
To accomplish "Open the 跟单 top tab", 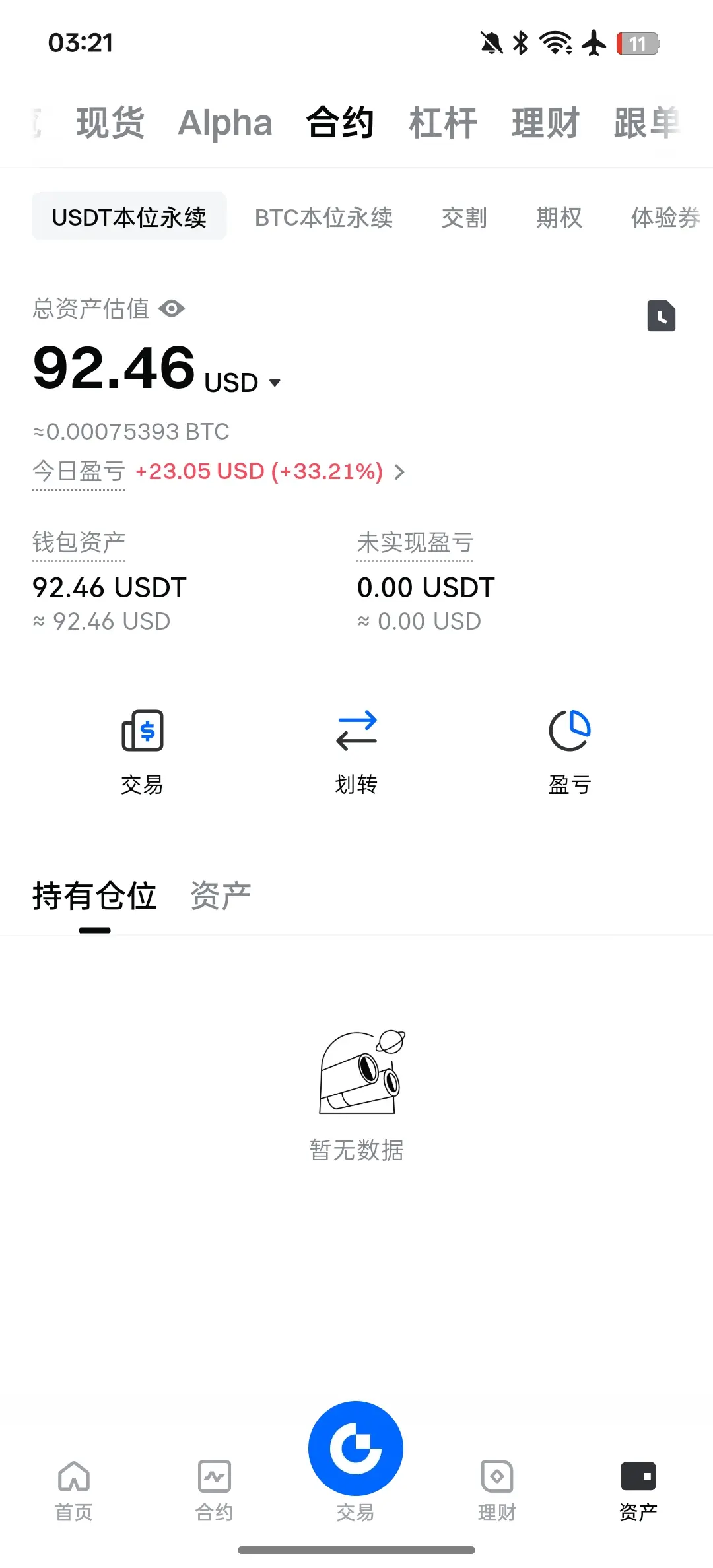I will [x=646, y=123].
